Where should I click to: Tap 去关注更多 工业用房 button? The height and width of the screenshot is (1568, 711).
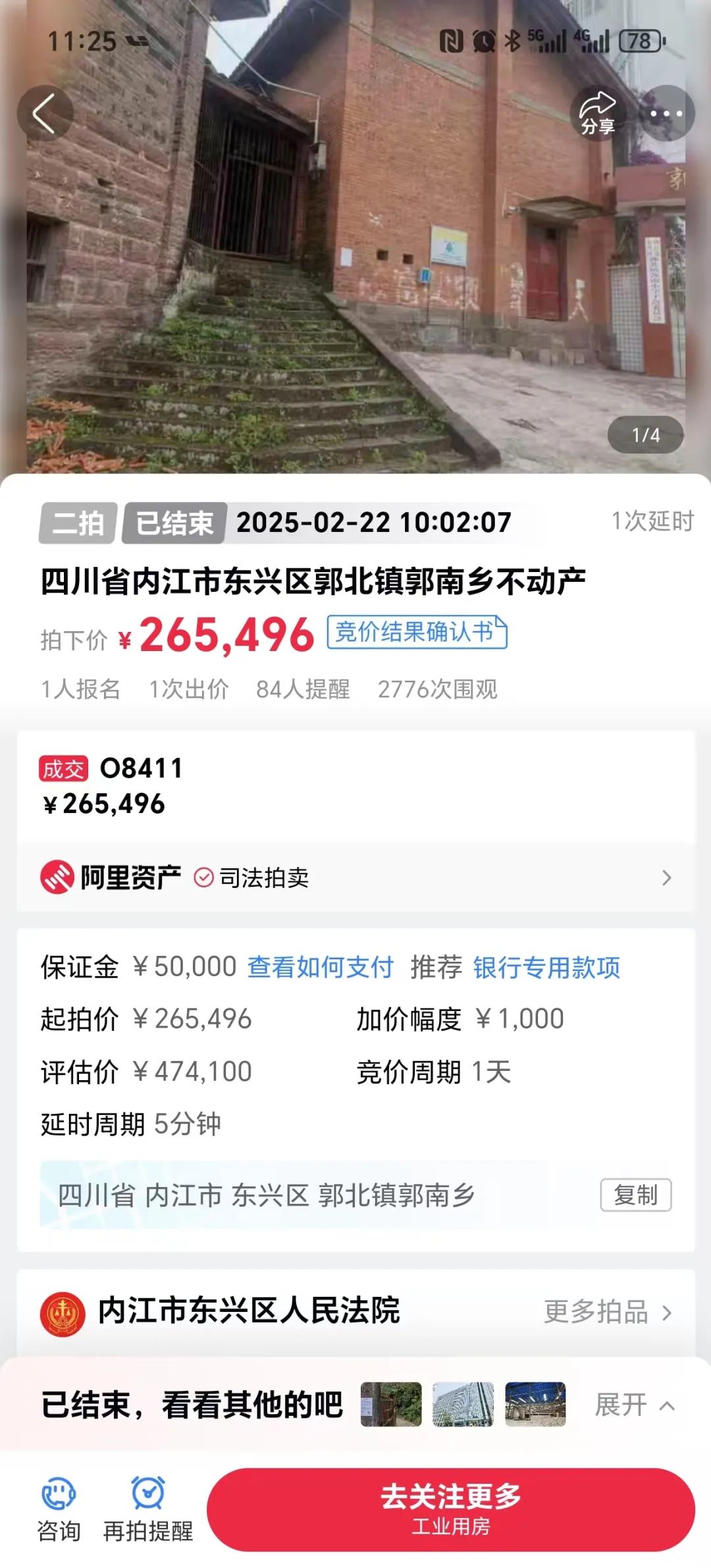[x=451, y=1509]
